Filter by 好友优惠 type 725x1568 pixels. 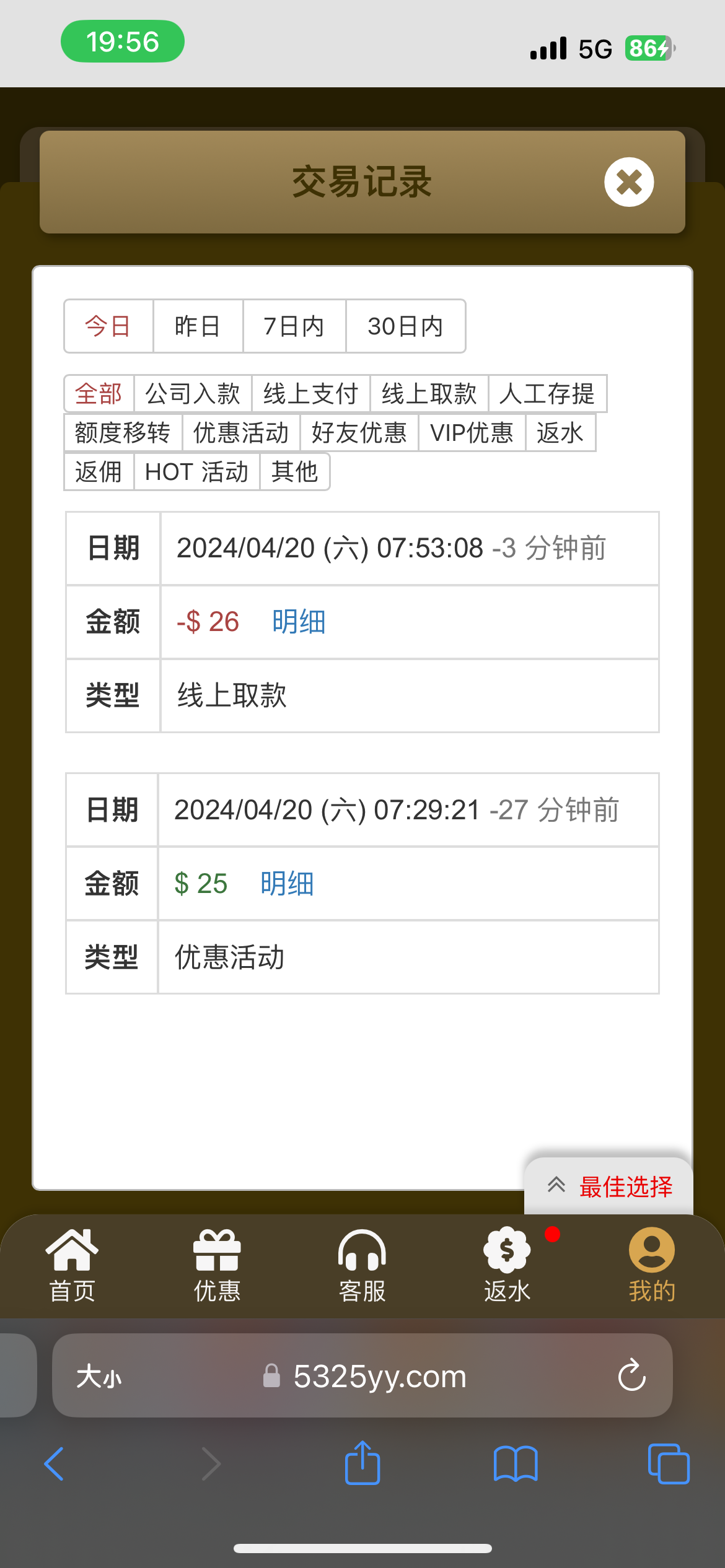pos(359,433)
